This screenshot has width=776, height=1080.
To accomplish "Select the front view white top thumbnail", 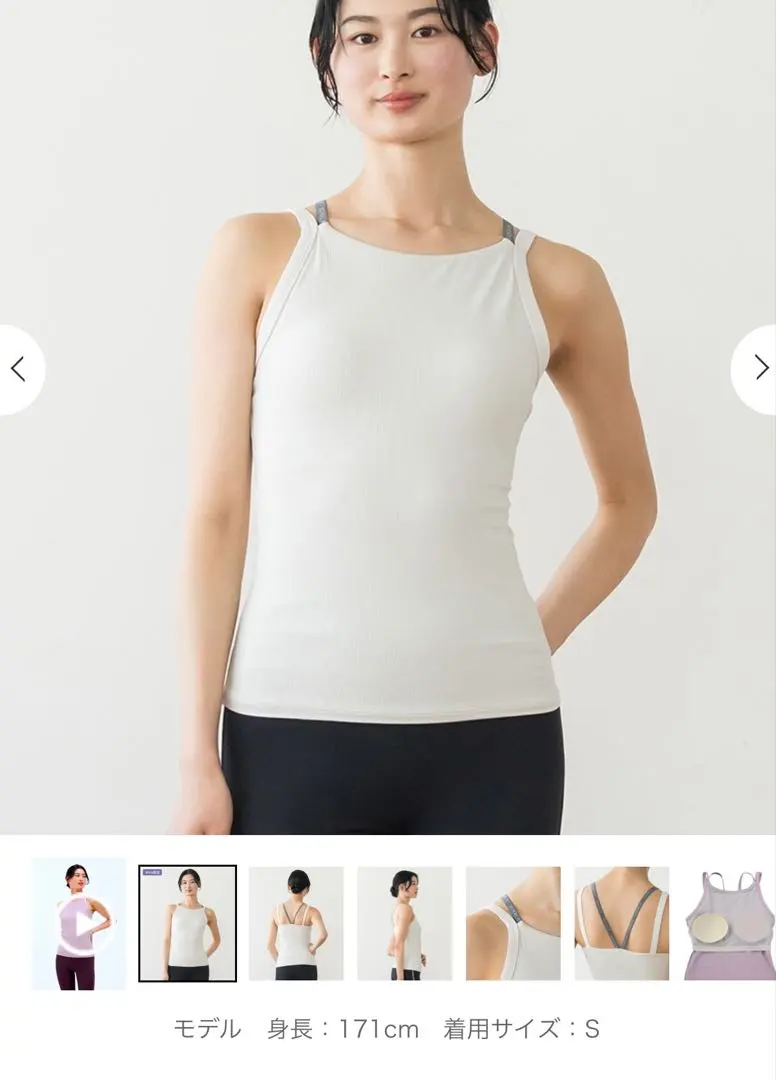I will click(x=188, y=924).
